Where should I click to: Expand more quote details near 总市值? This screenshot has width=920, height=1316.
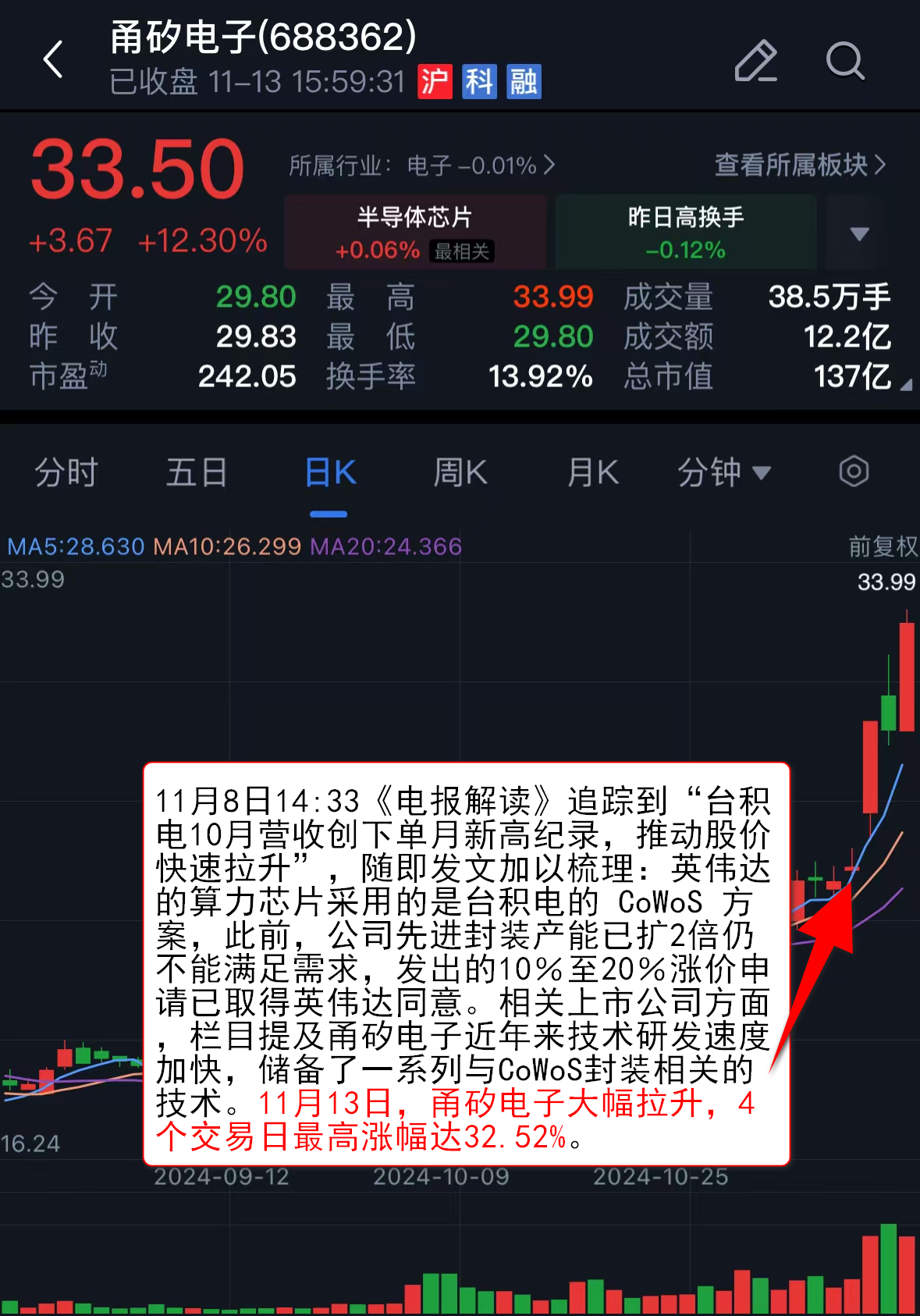904,384
